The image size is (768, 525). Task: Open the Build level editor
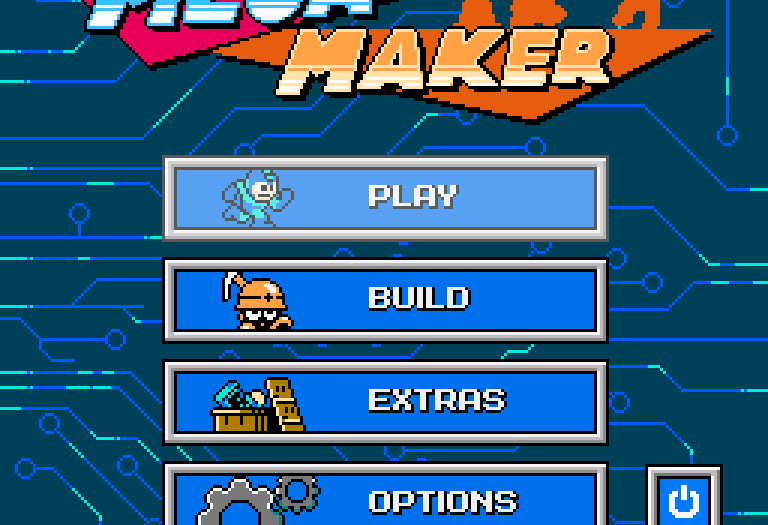pyautogui.click(x=385, y=299)
